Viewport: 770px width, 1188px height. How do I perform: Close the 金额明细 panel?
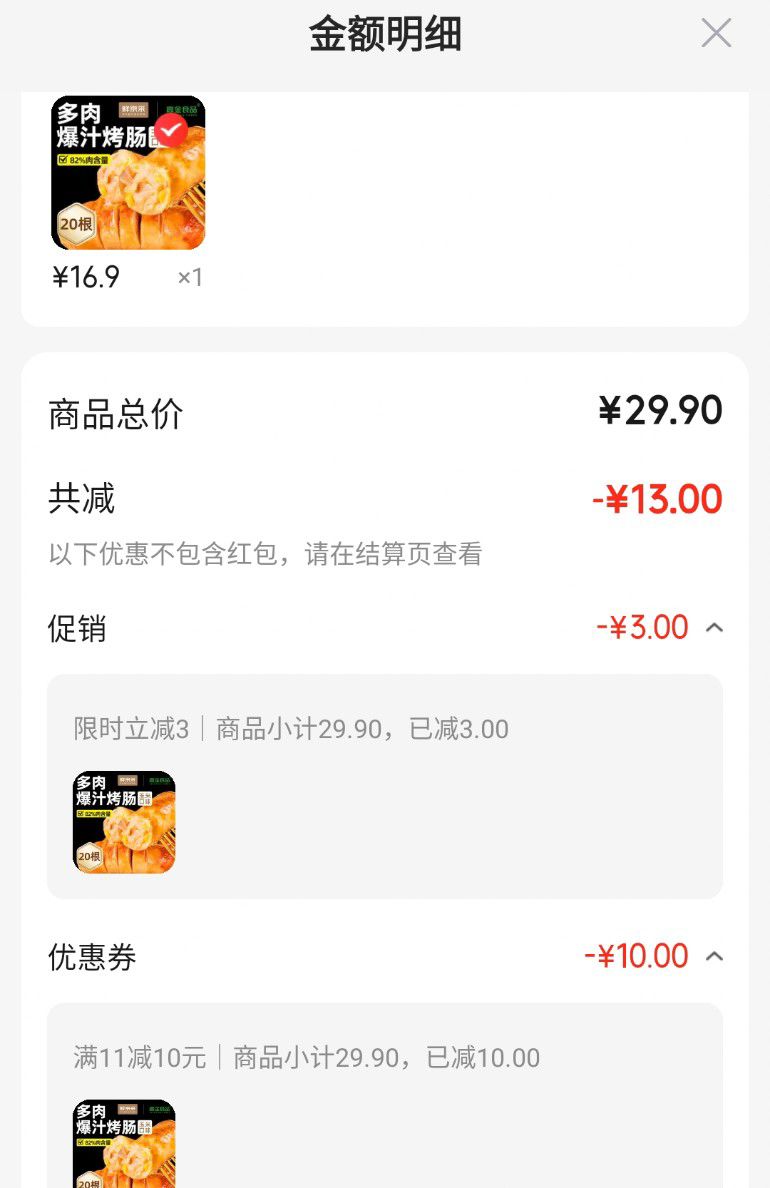coord(715,33)
